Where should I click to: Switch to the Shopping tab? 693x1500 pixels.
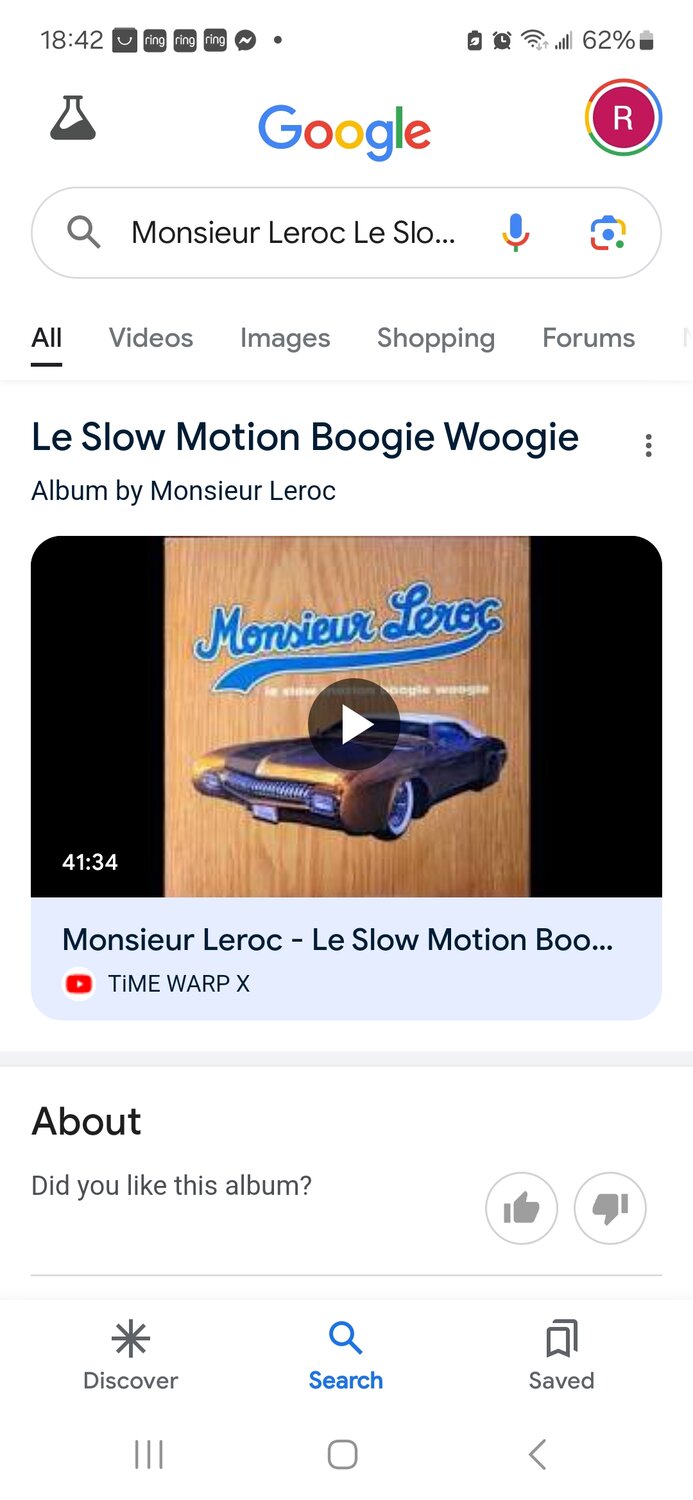tap(435, 338)
